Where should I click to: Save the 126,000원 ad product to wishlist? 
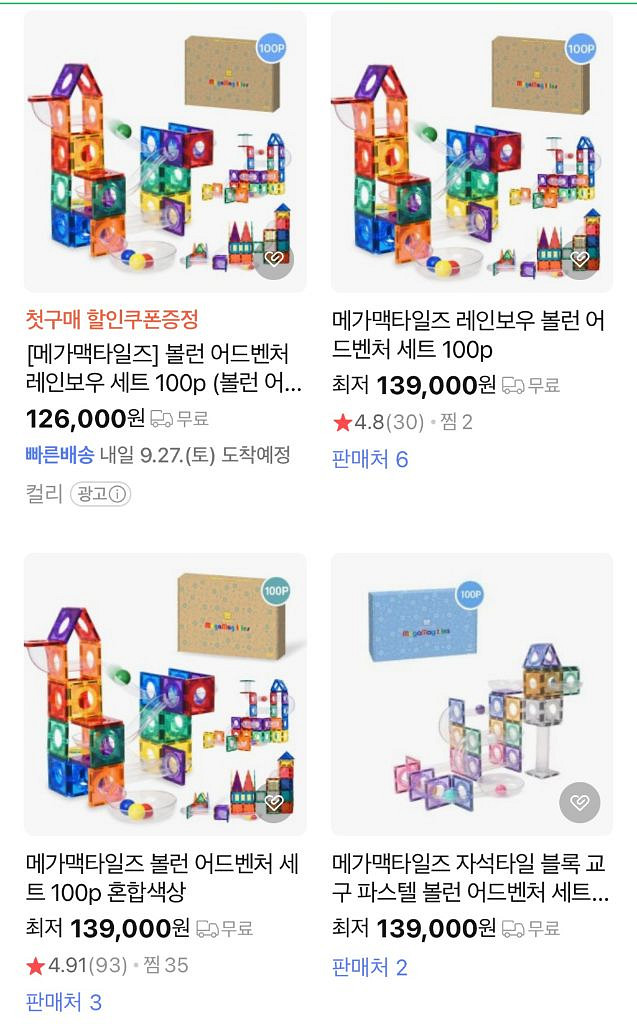tap(273, 260)
